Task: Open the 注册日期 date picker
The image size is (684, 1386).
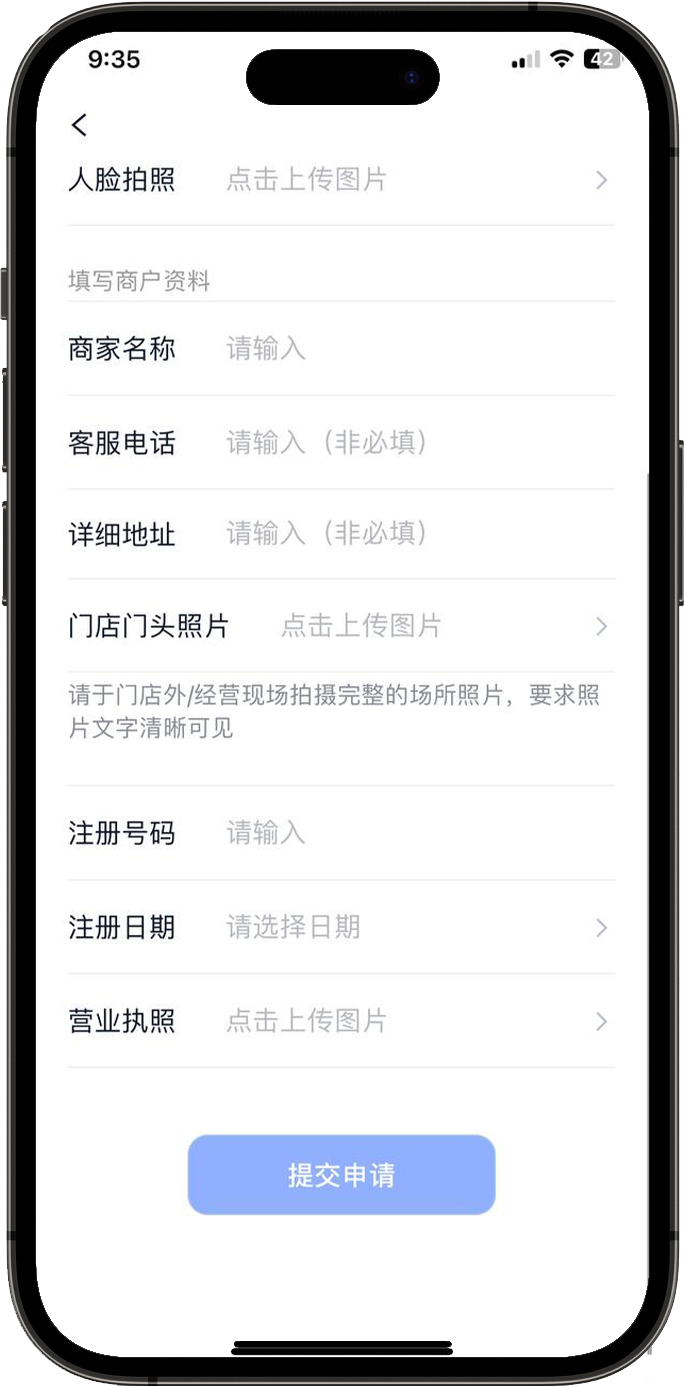Action: 400,927
